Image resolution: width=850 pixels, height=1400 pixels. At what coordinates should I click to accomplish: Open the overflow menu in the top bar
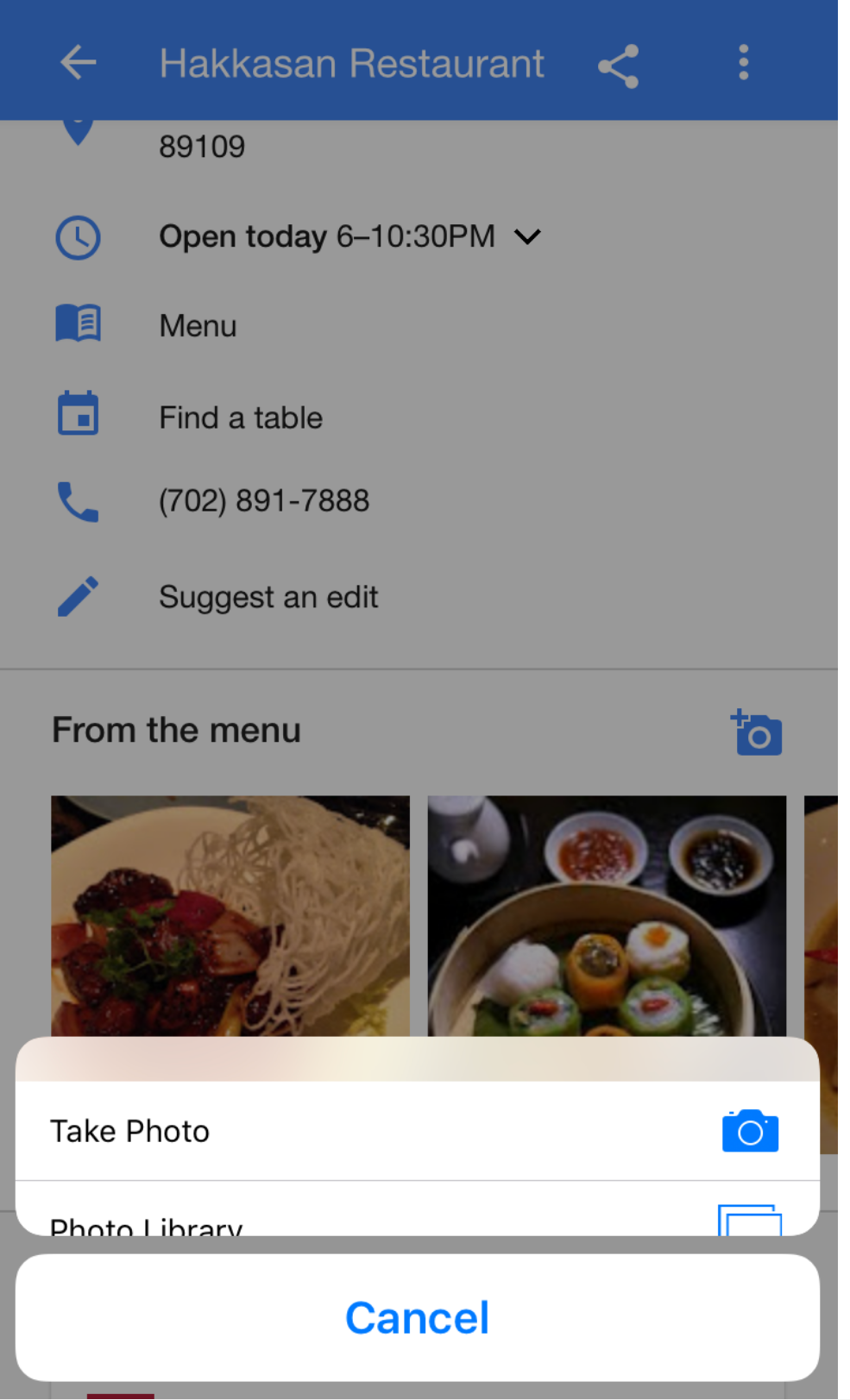743,62
